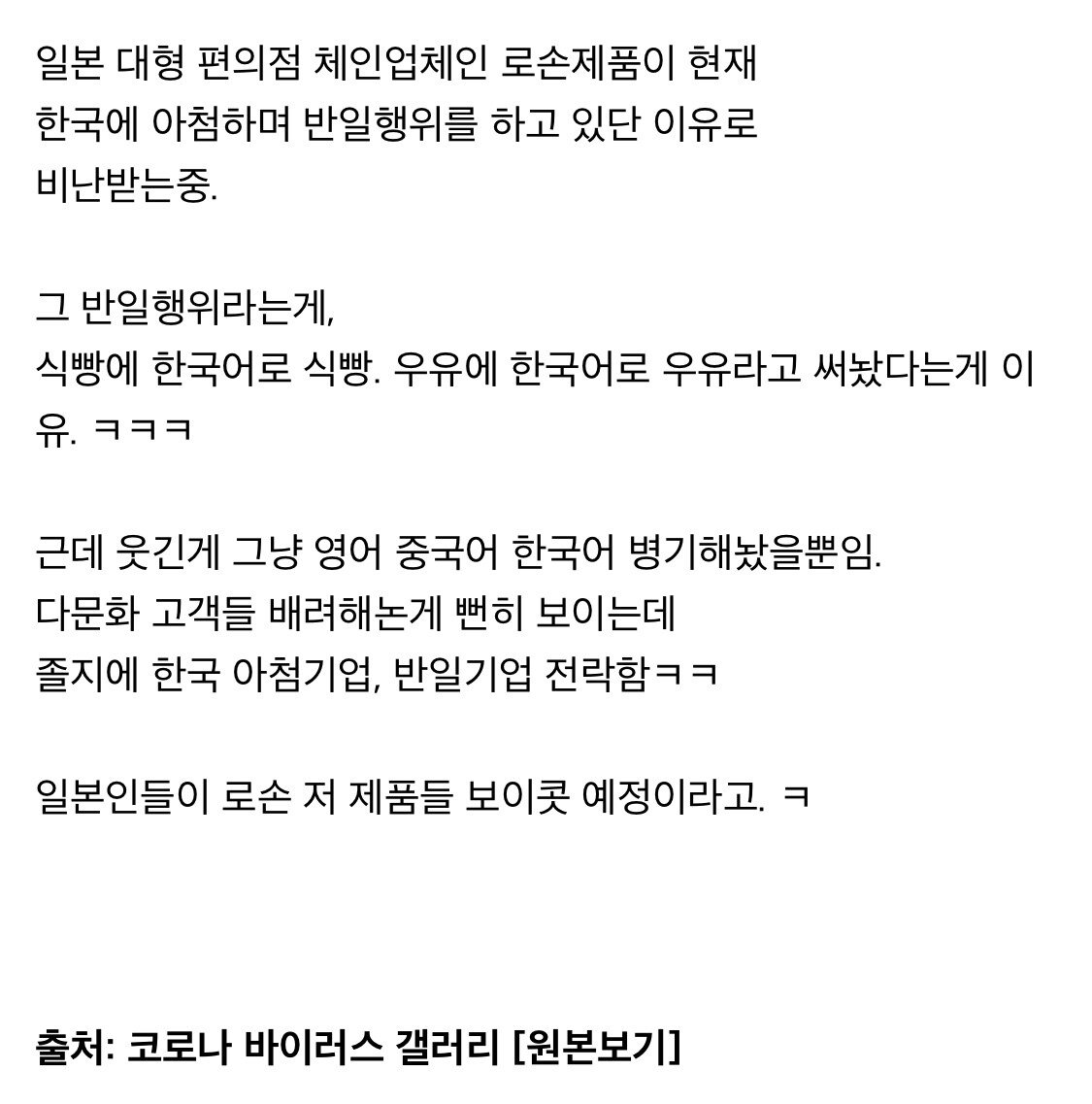Open the 원본보기 source link
This screenshot has height=1104, width=1092.
(597, 1047)
